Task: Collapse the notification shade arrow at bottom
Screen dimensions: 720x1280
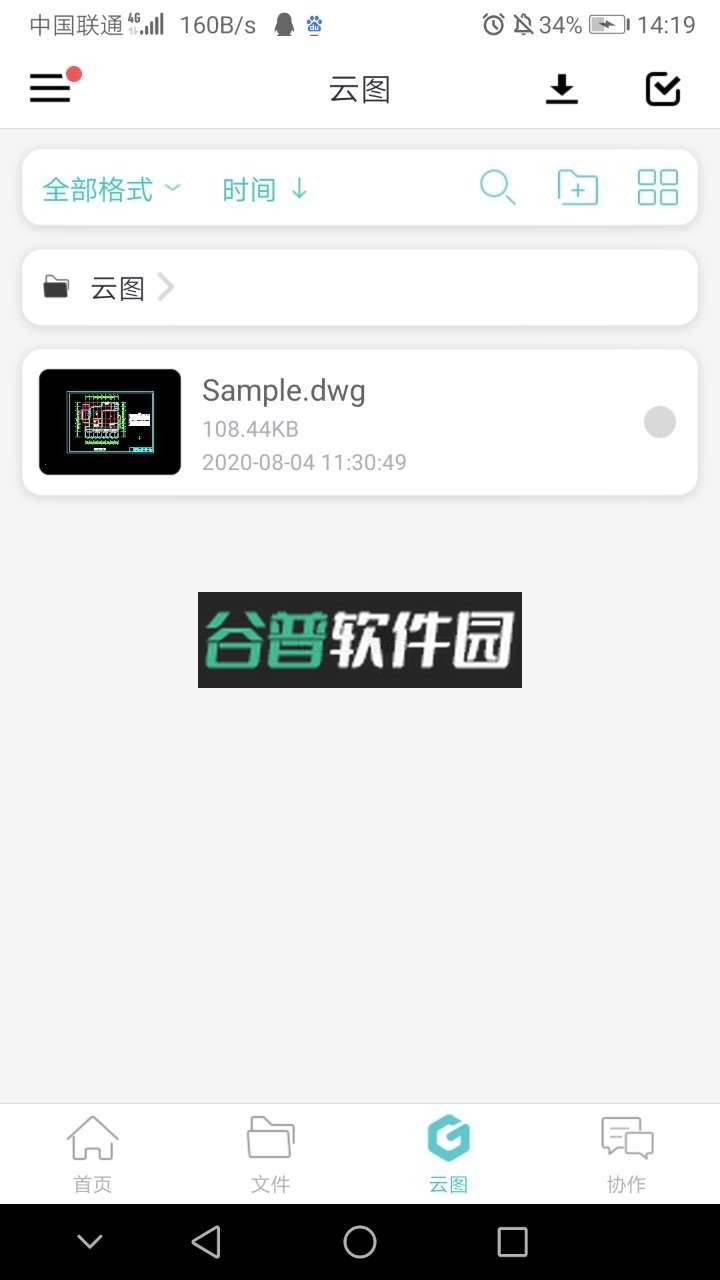Action: click(89, 1240)
